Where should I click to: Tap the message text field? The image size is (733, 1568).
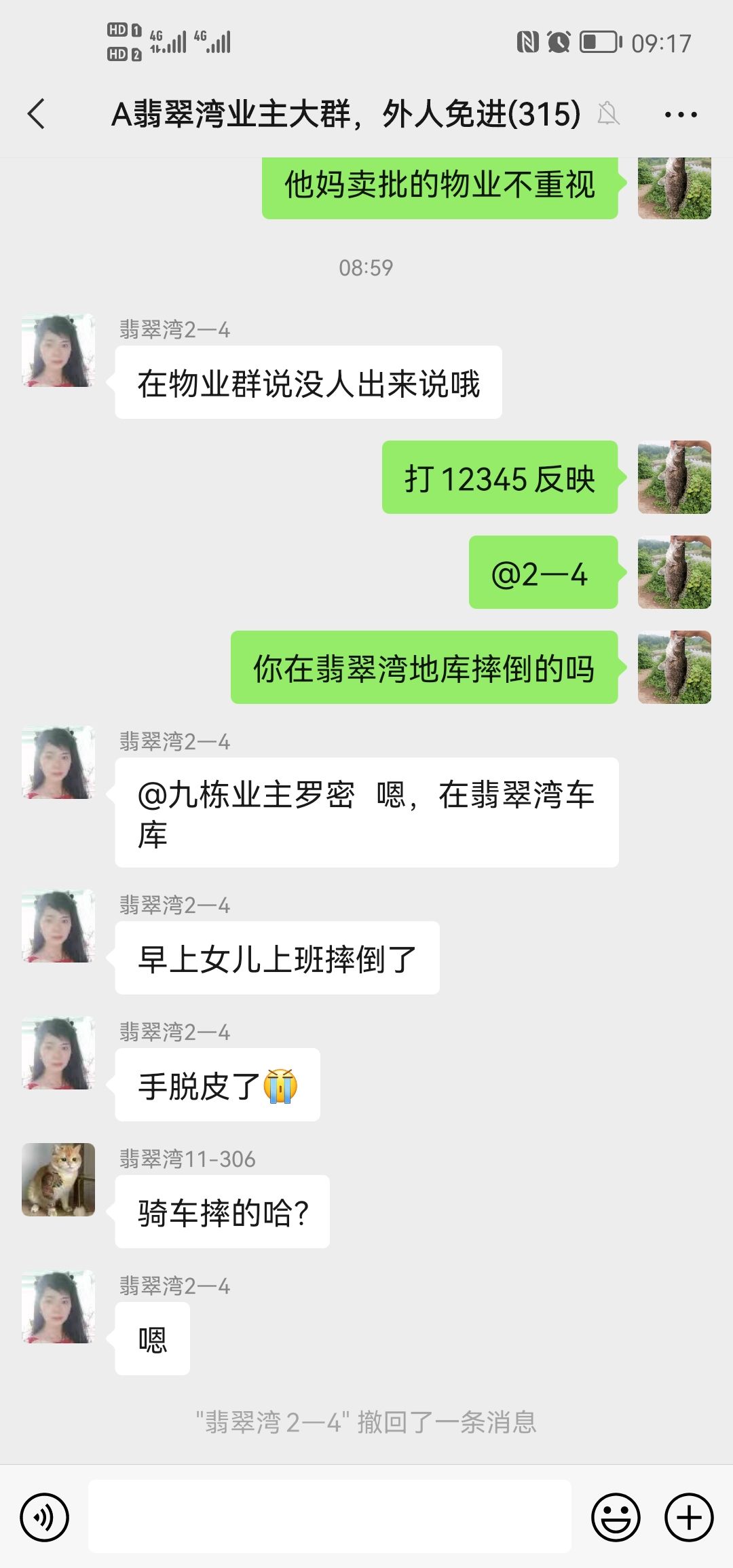(x=329, y=1516)
